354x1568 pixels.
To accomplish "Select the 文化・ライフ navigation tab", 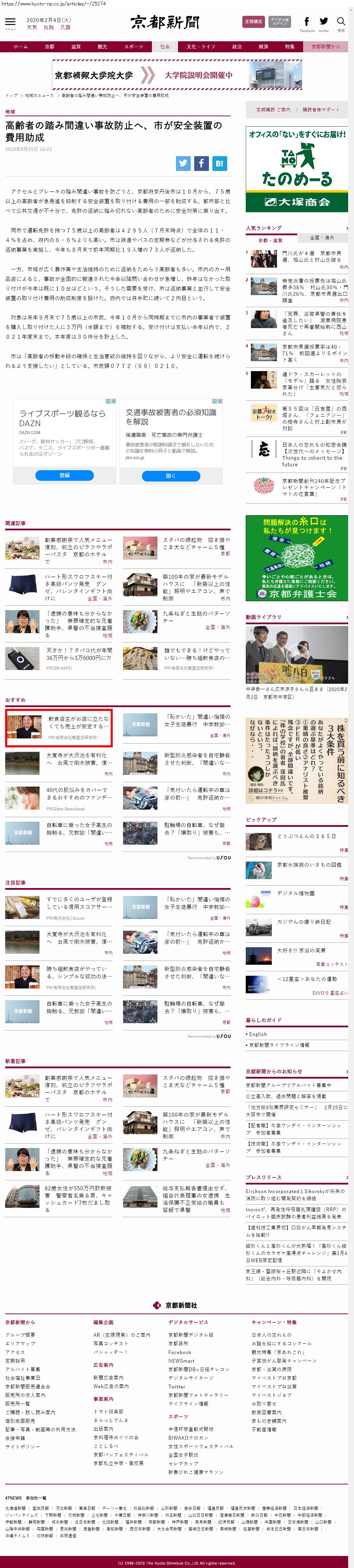I will pos(201,47).
